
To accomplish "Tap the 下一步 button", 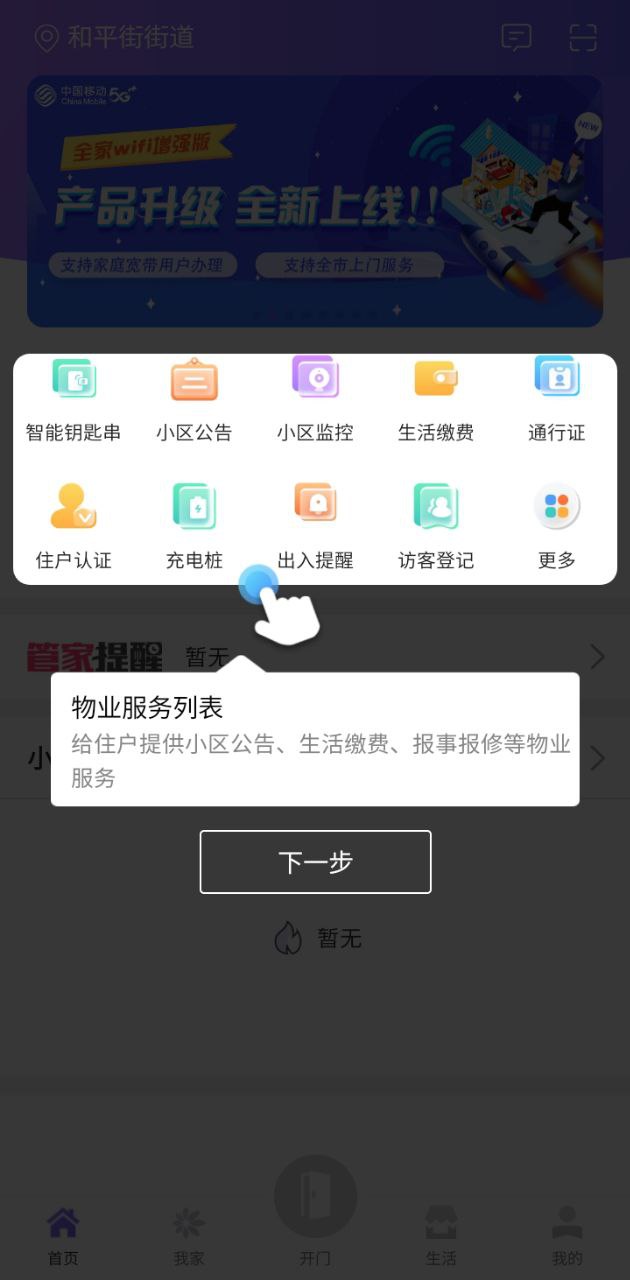I will click(315, 862).
